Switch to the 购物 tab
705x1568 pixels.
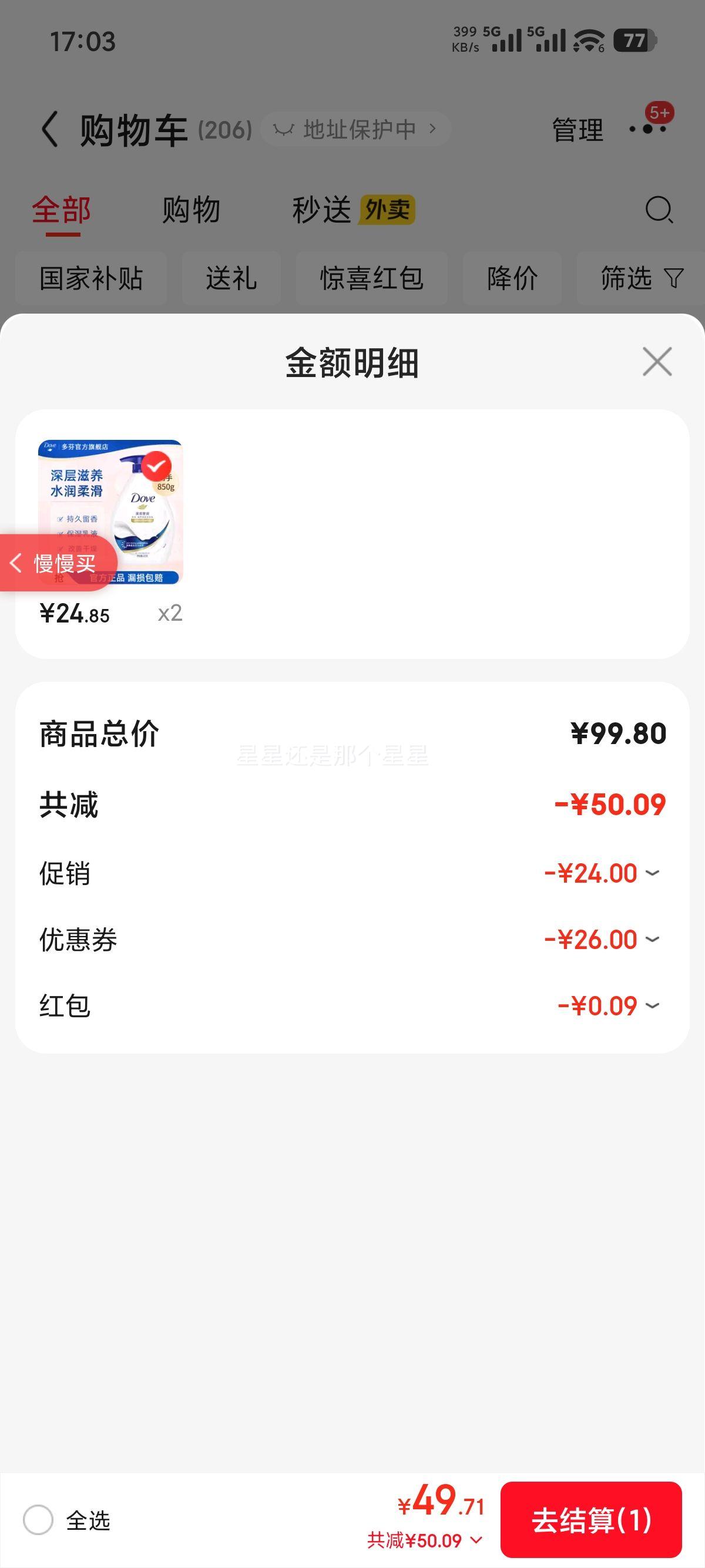click(x=190, y=210)
